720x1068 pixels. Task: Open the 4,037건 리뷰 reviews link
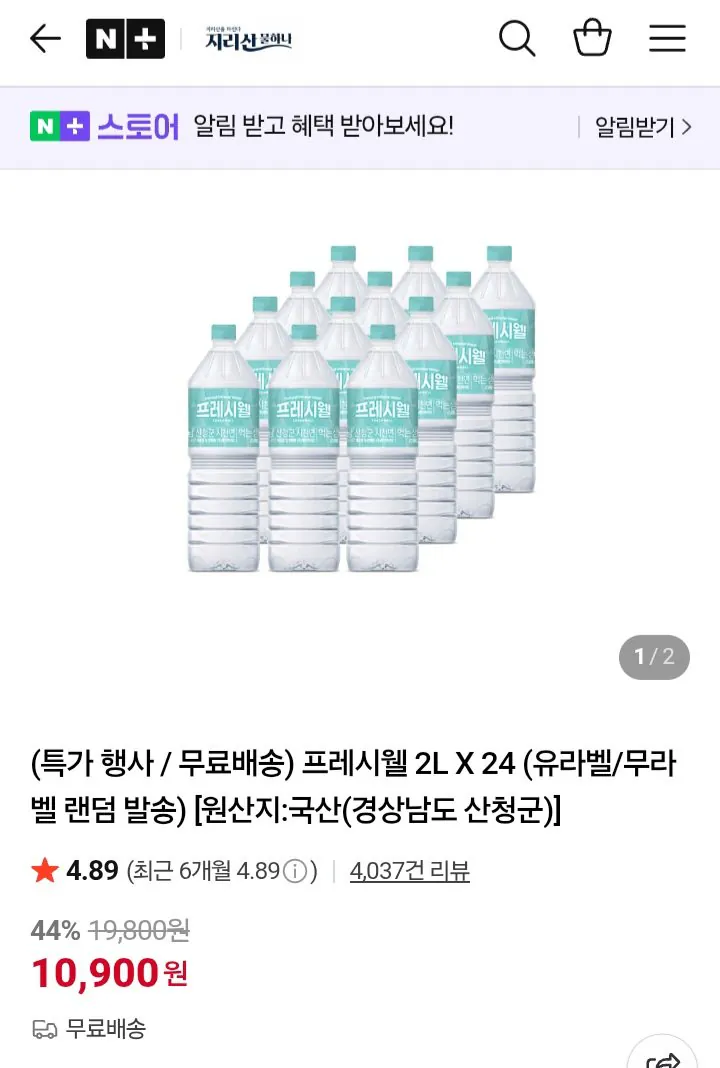click(409, 870)
